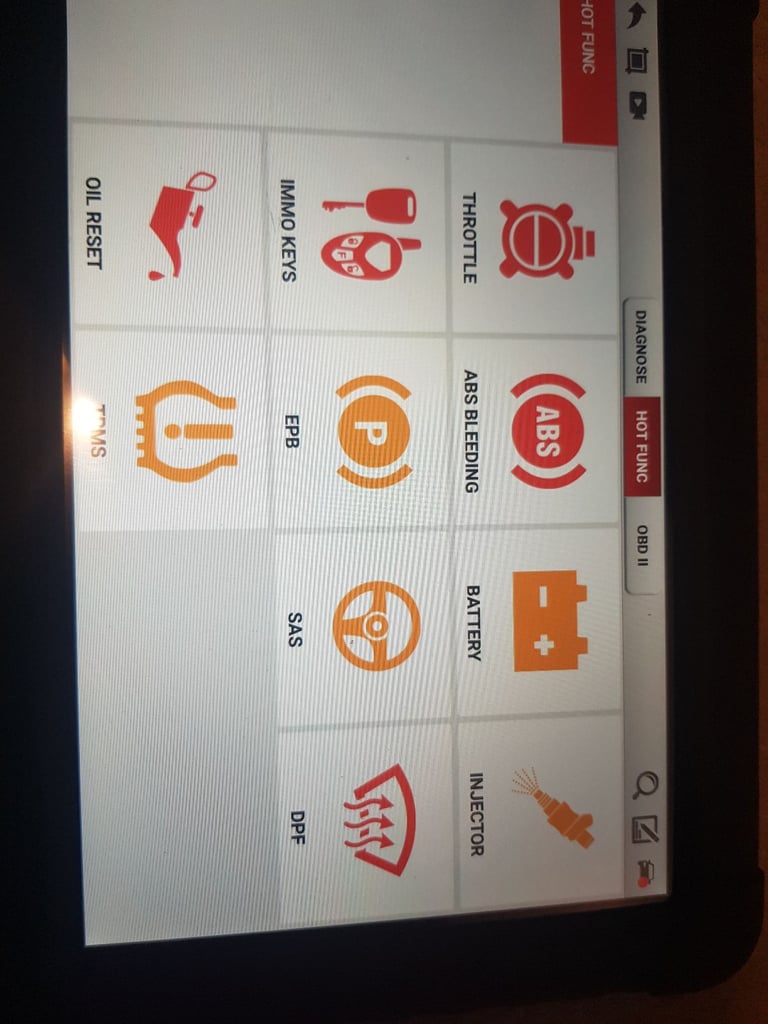Tap the red HOT FUNC header banner

(590, 60)
